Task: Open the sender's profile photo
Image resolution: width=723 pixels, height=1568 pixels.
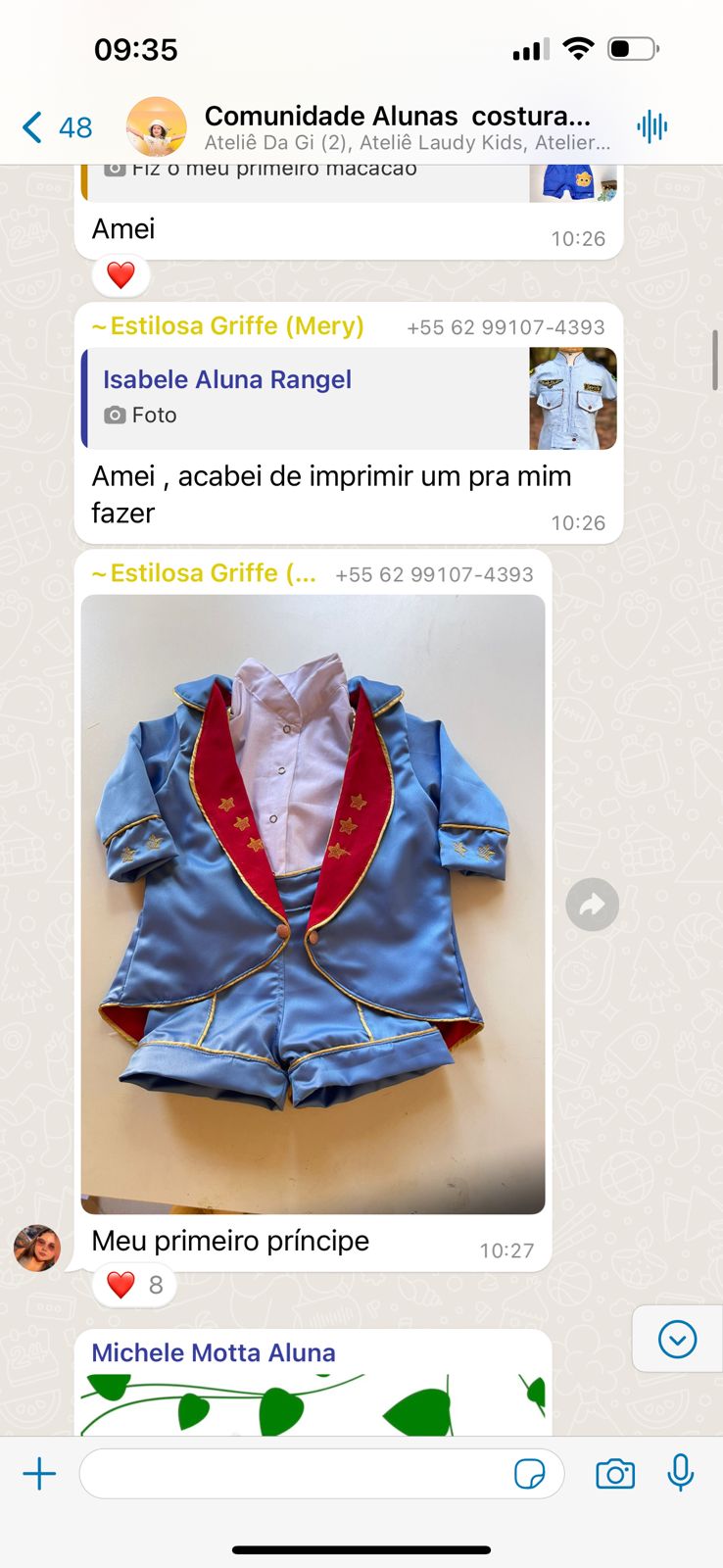Action: click(x=37, y=1248)
